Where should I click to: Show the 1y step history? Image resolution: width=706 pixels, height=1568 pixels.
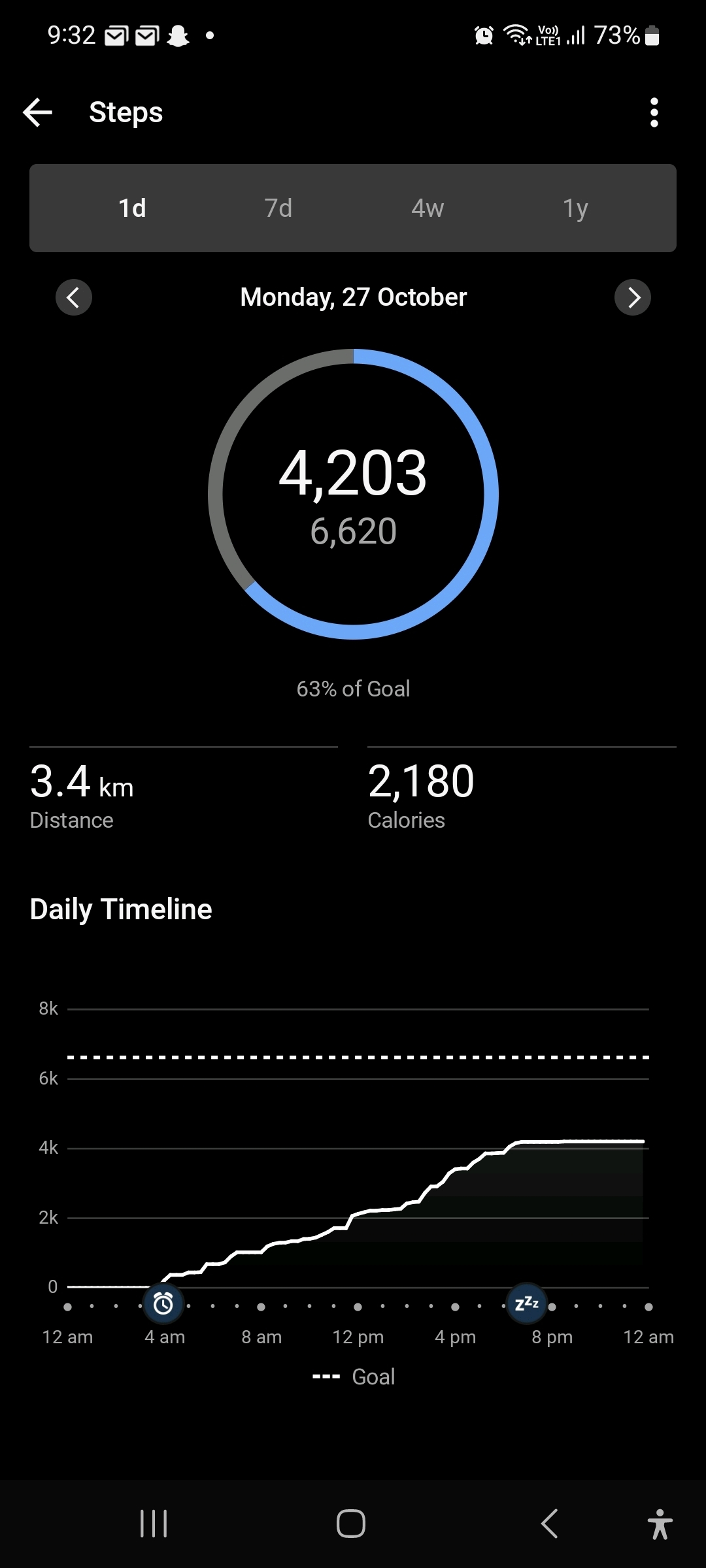tap(575, 208)
